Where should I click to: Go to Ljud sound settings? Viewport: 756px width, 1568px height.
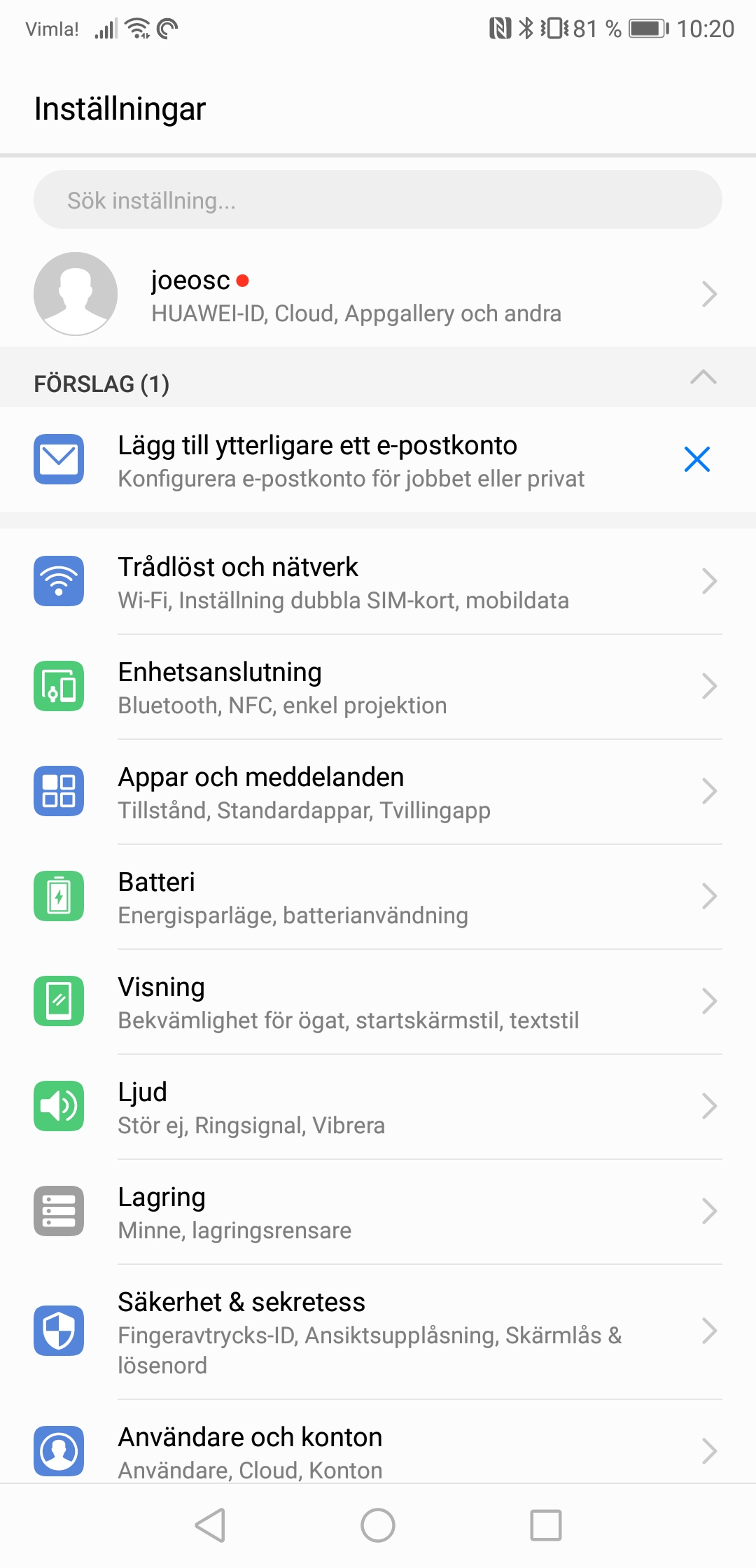pos(378,1107)
